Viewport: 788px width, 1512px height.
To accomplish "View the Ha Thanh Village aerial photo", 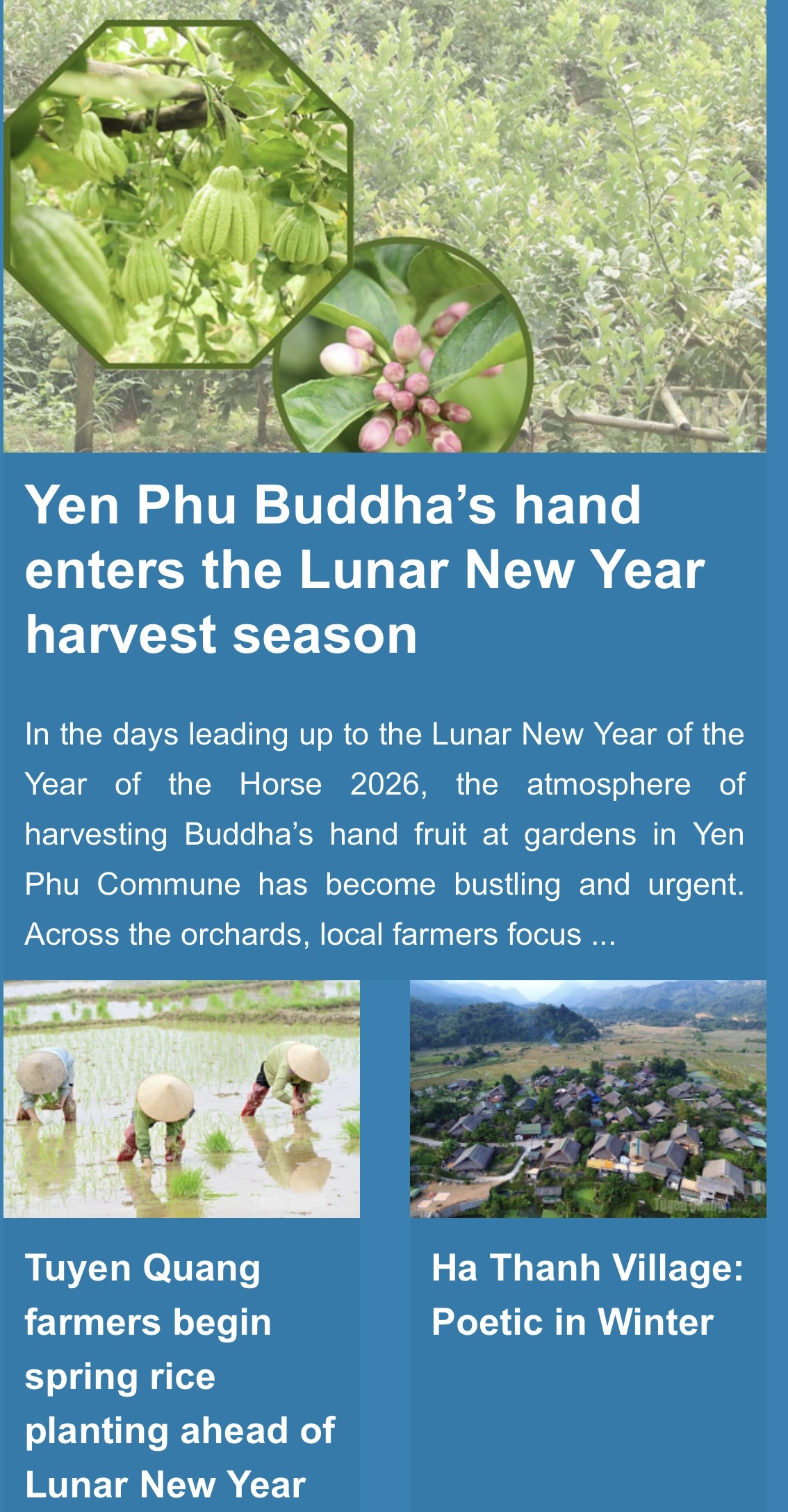I will coord(588,1098).
